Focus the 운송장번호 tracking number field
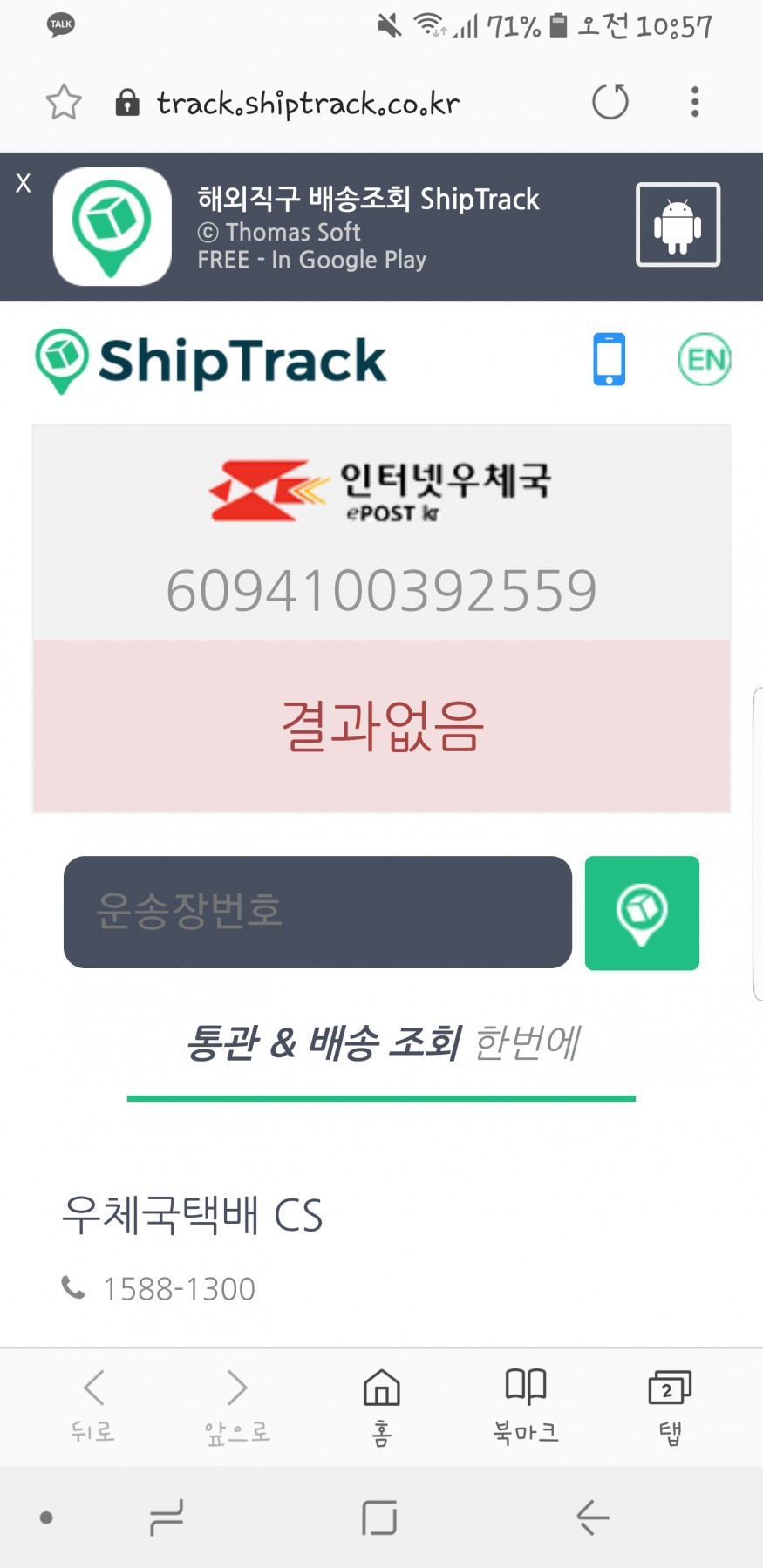Image resolution: width=763 pixels, height=1568 pixels. pos(317,912)
